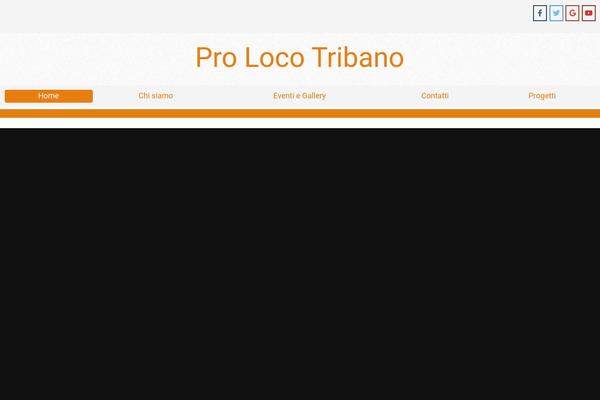This screenshot has height=400, width=600.
Task: Select Eventi e Gallery in menu
Action: pos(299,96)
